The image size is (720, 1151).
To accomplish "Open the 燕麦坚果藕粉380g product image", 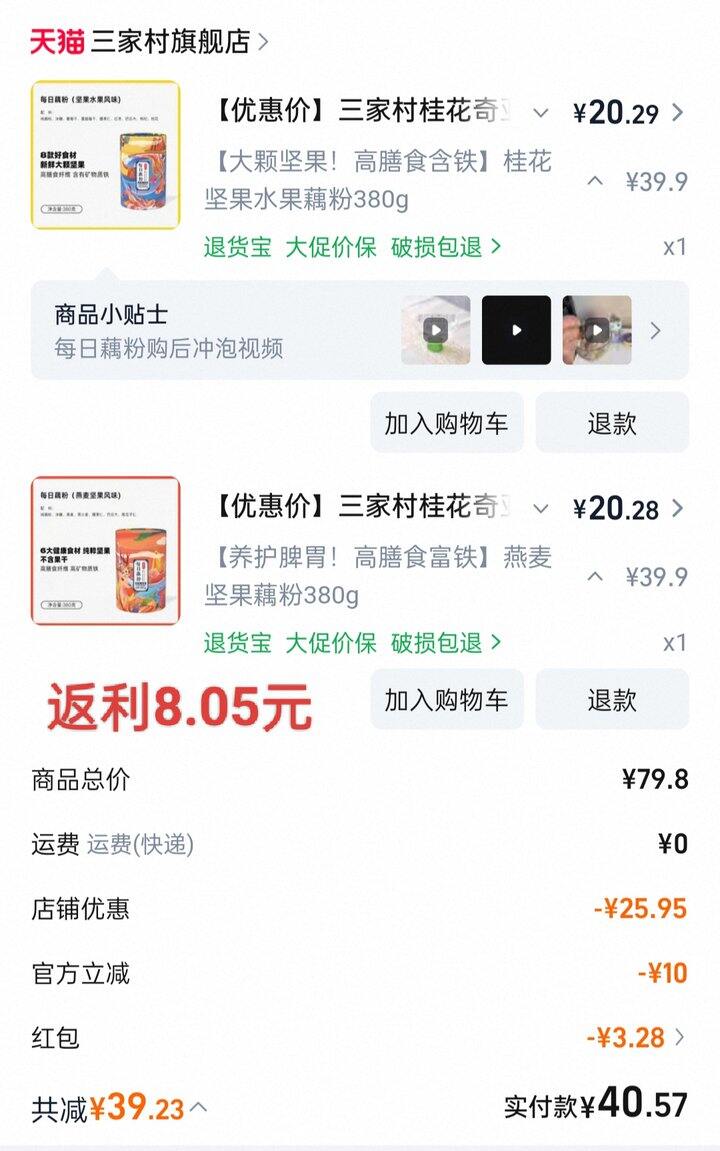I will [106, 551].
